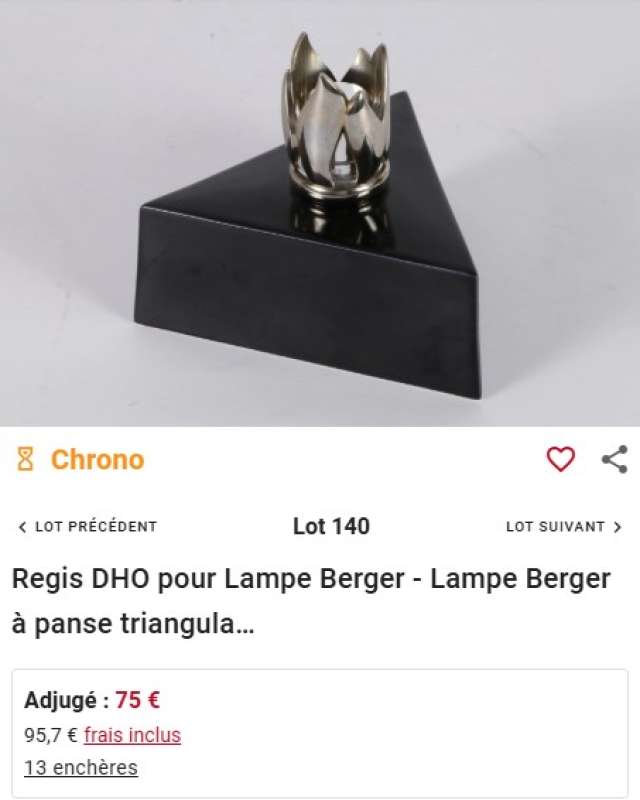
Task: Go to Lot Précédent
Action: 88,526
